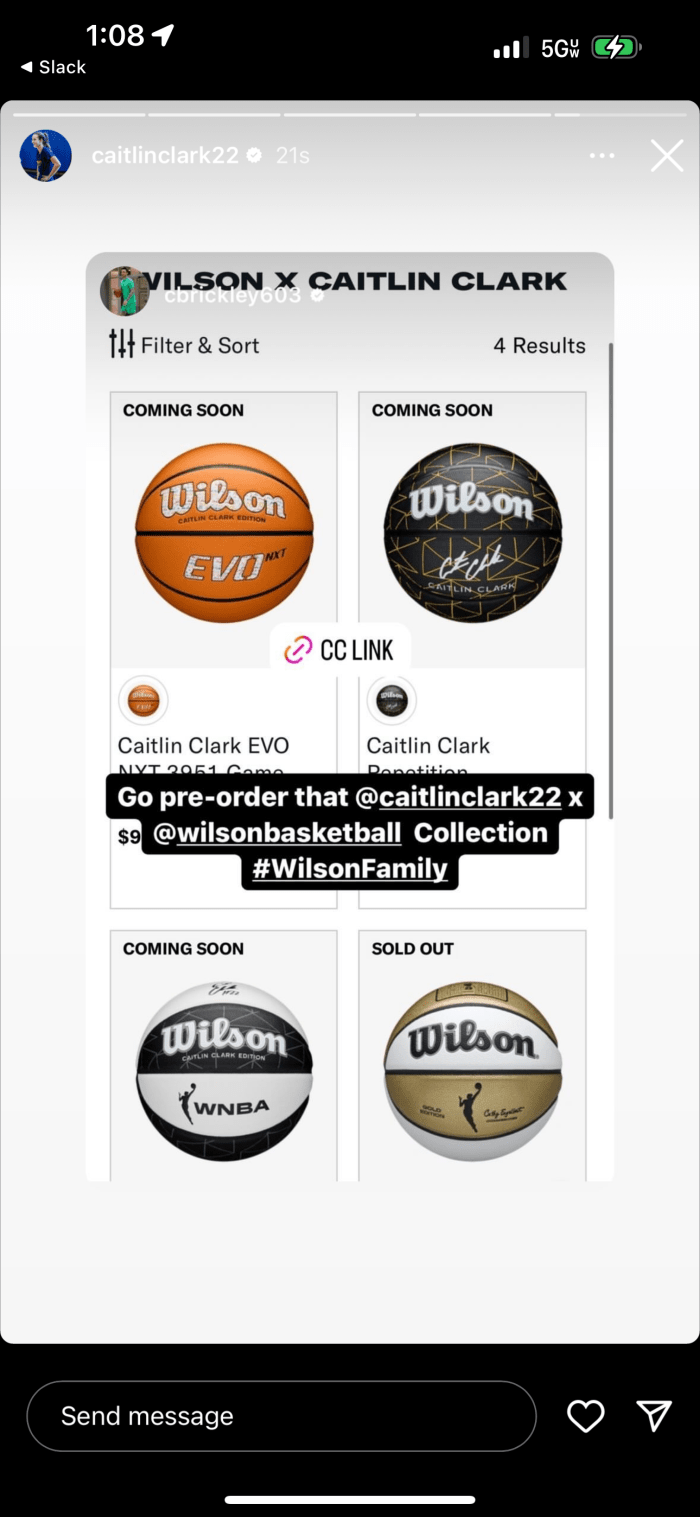Open the caitlinclark22 username
This screenshot has width=700, height=1517.
(165, 156)
